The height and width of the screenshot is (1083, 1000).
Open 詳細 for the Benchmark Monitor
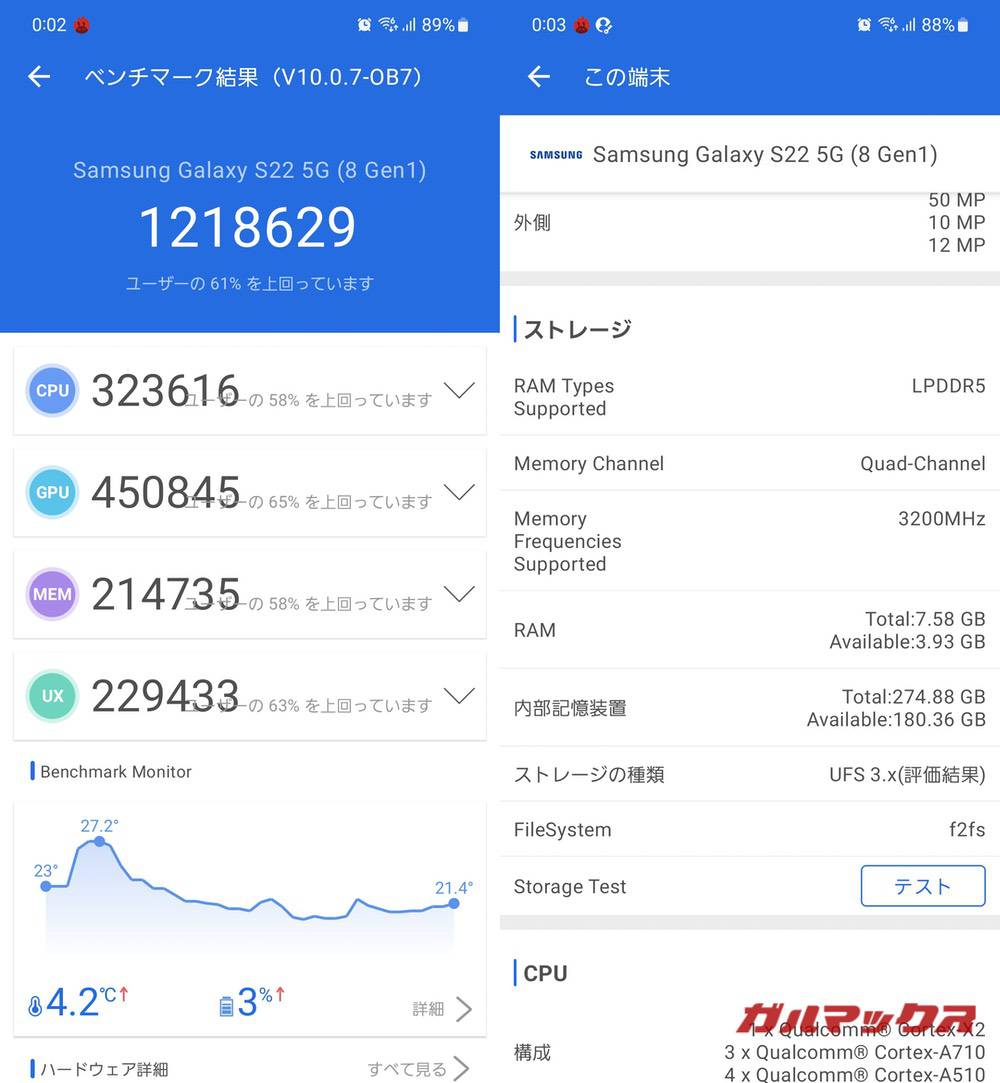(x=442, y=1008)
